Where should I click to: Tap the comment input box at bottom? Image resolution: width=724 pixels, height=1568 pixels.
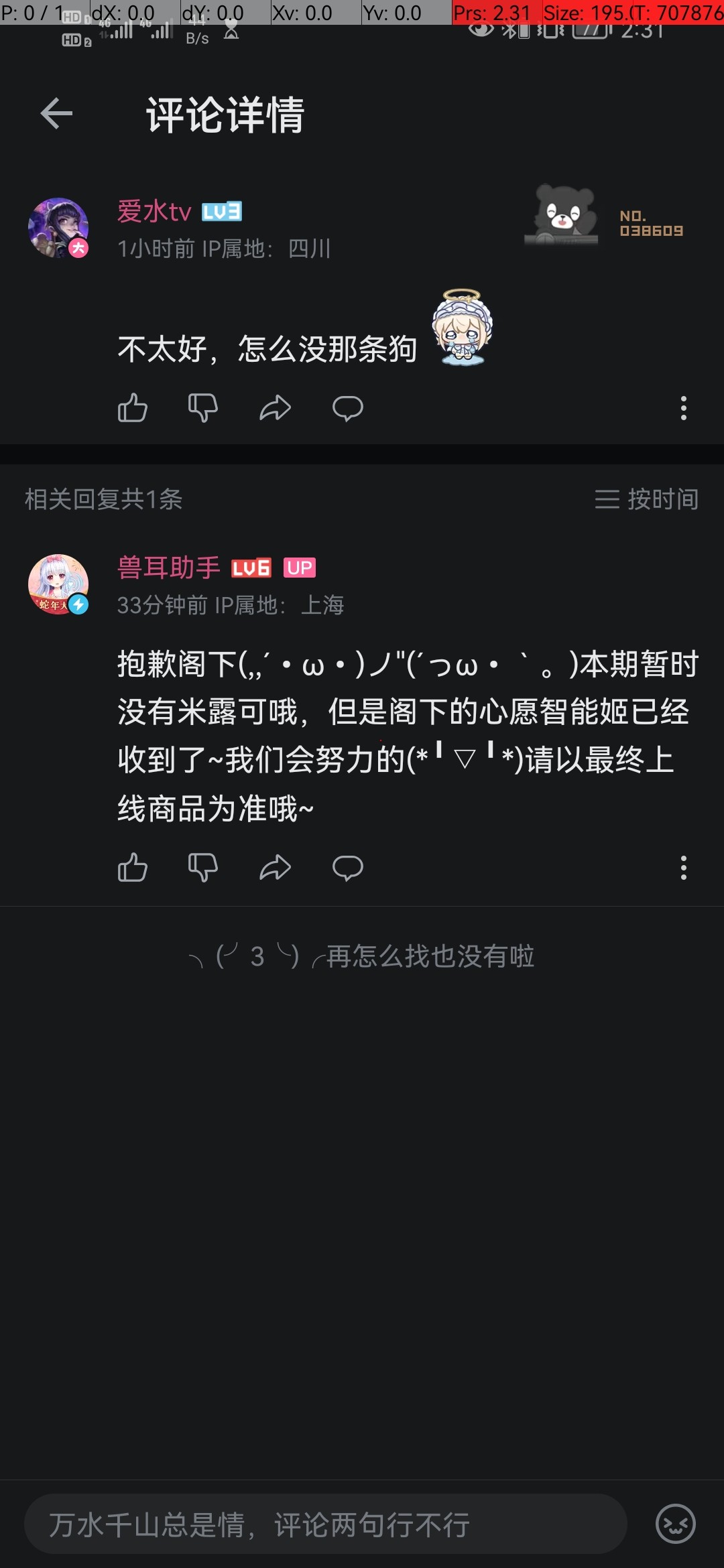click(326, 1524)
